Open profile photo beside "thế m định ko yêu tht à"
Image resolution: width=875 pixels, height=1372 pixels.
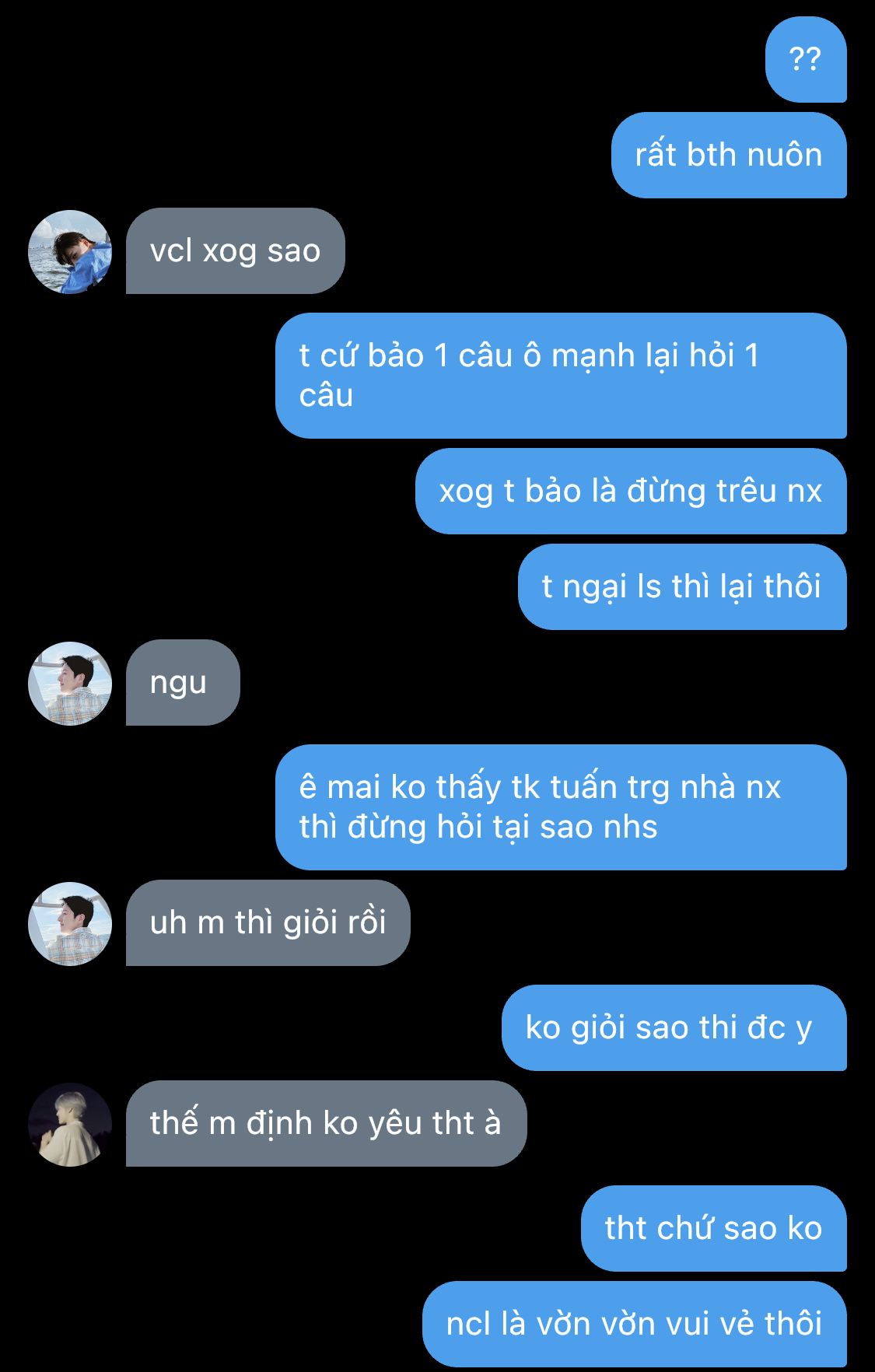pos(70,1125)
